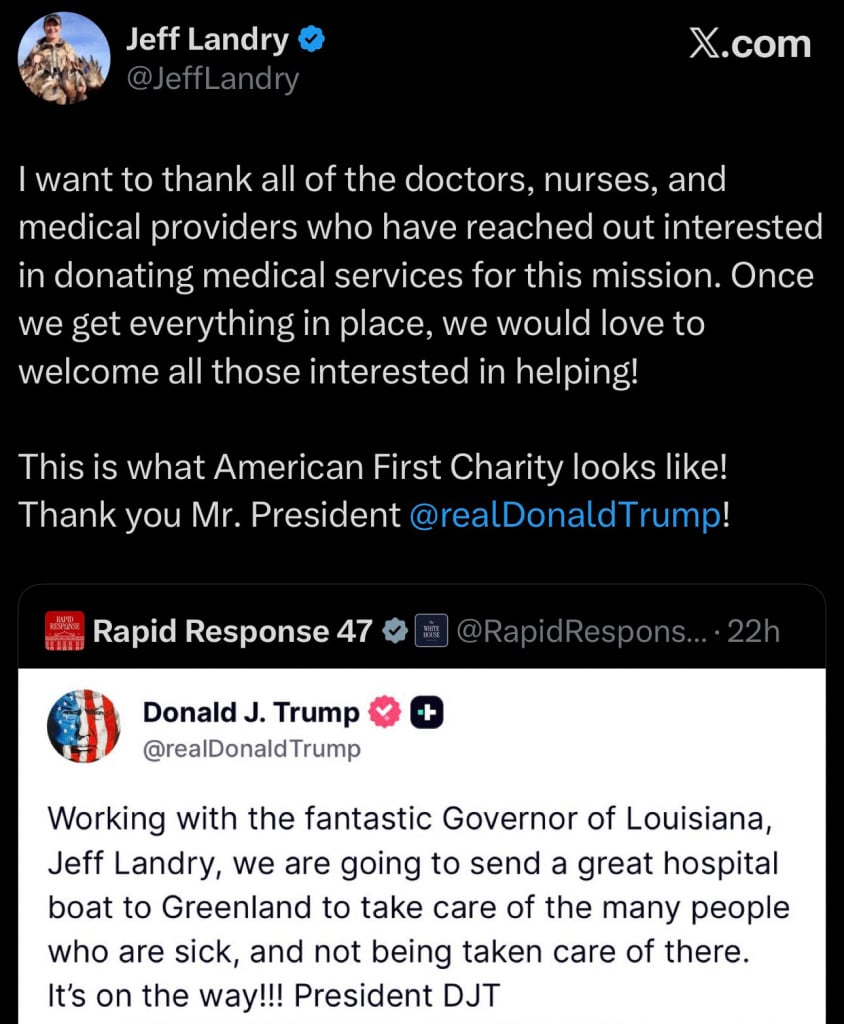View the @JeffLandry handle's profile
This screenshot has height=1024, width=844.
tap(212, 78)
